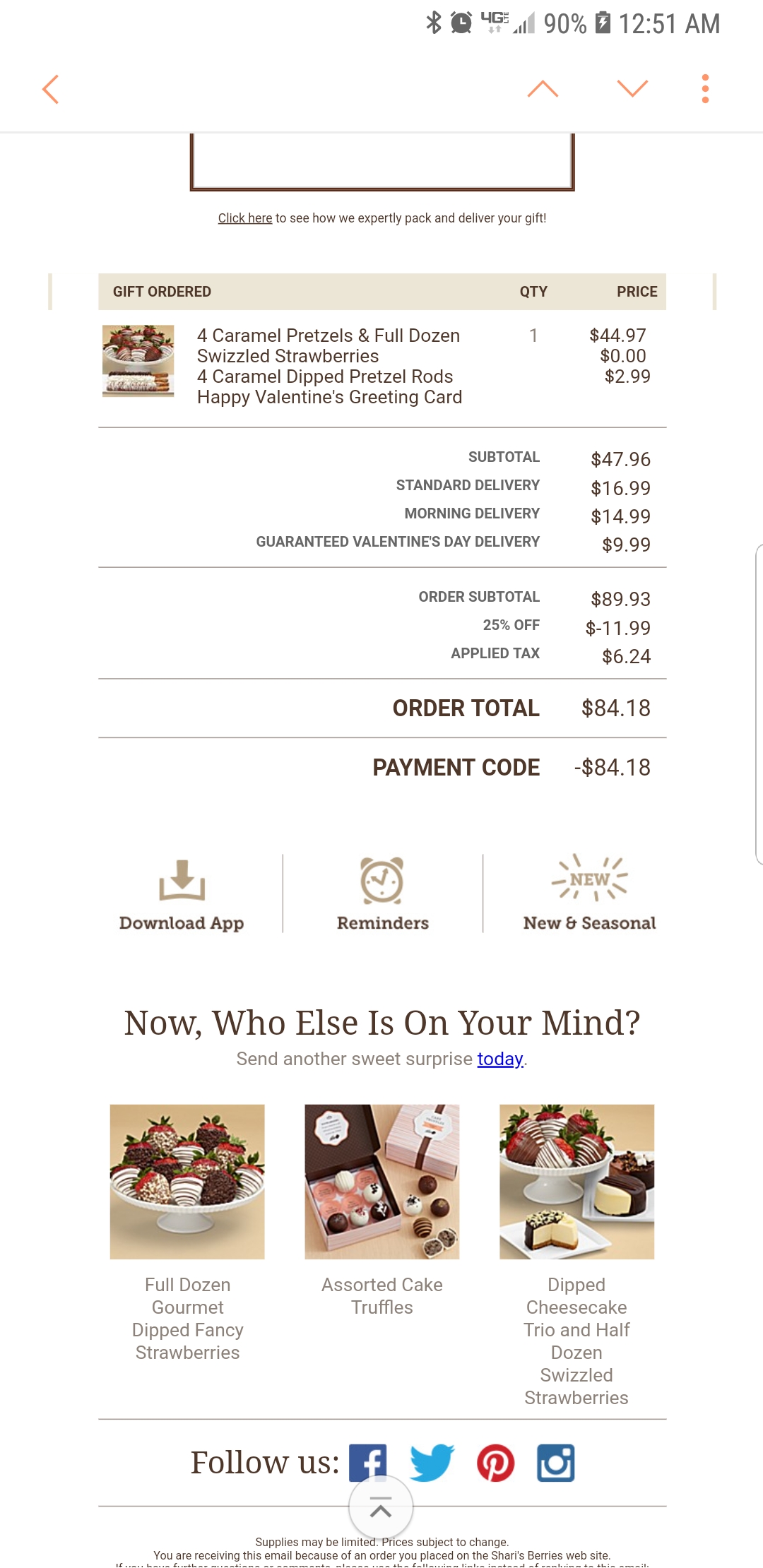Tap the scroll-to-top arrow button
Screen dimensions: 763x1568
pyautogui.click(x=381, y=1507)
